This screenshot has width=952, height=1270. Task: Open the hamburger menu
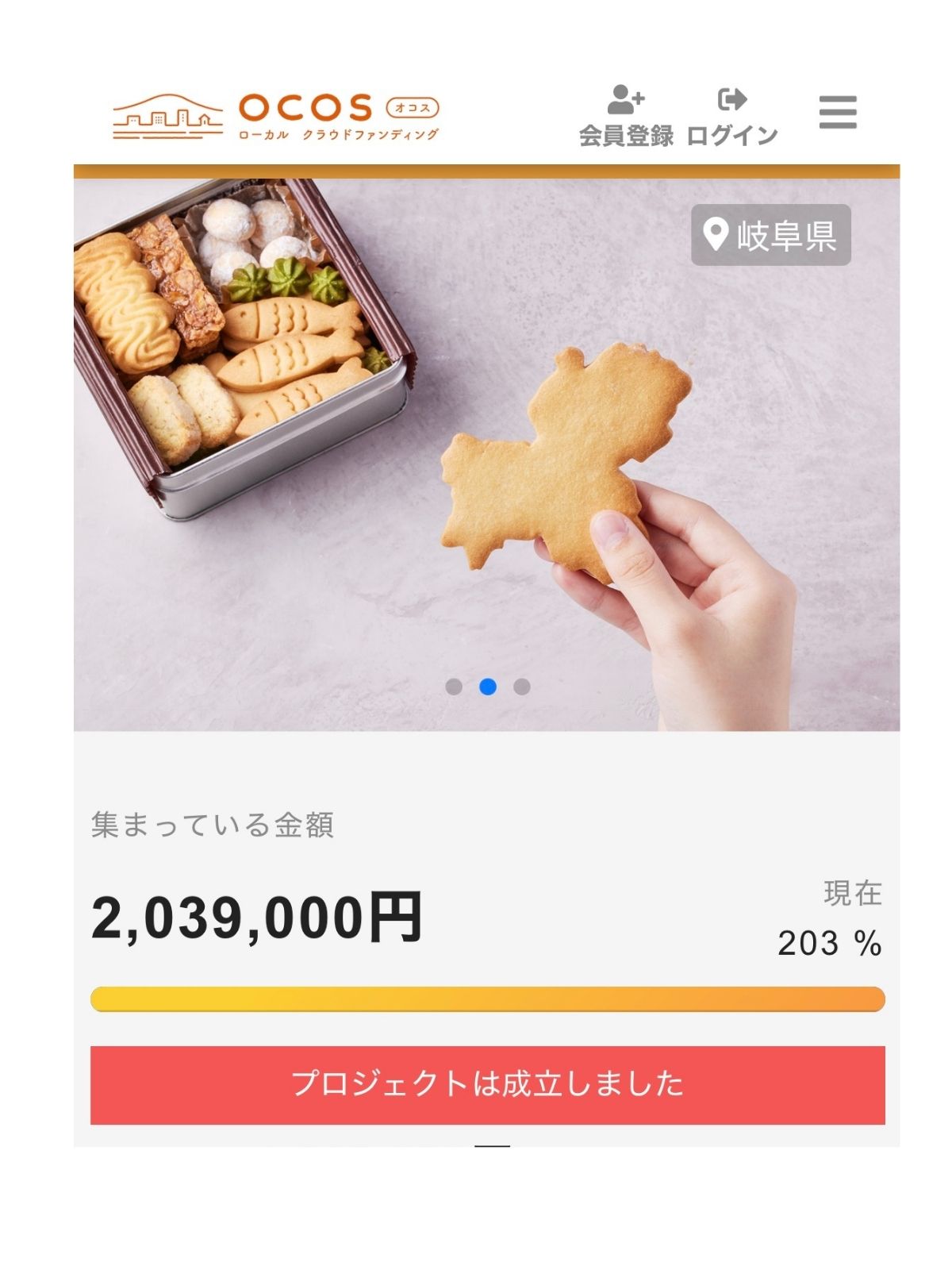coord(838,112)
